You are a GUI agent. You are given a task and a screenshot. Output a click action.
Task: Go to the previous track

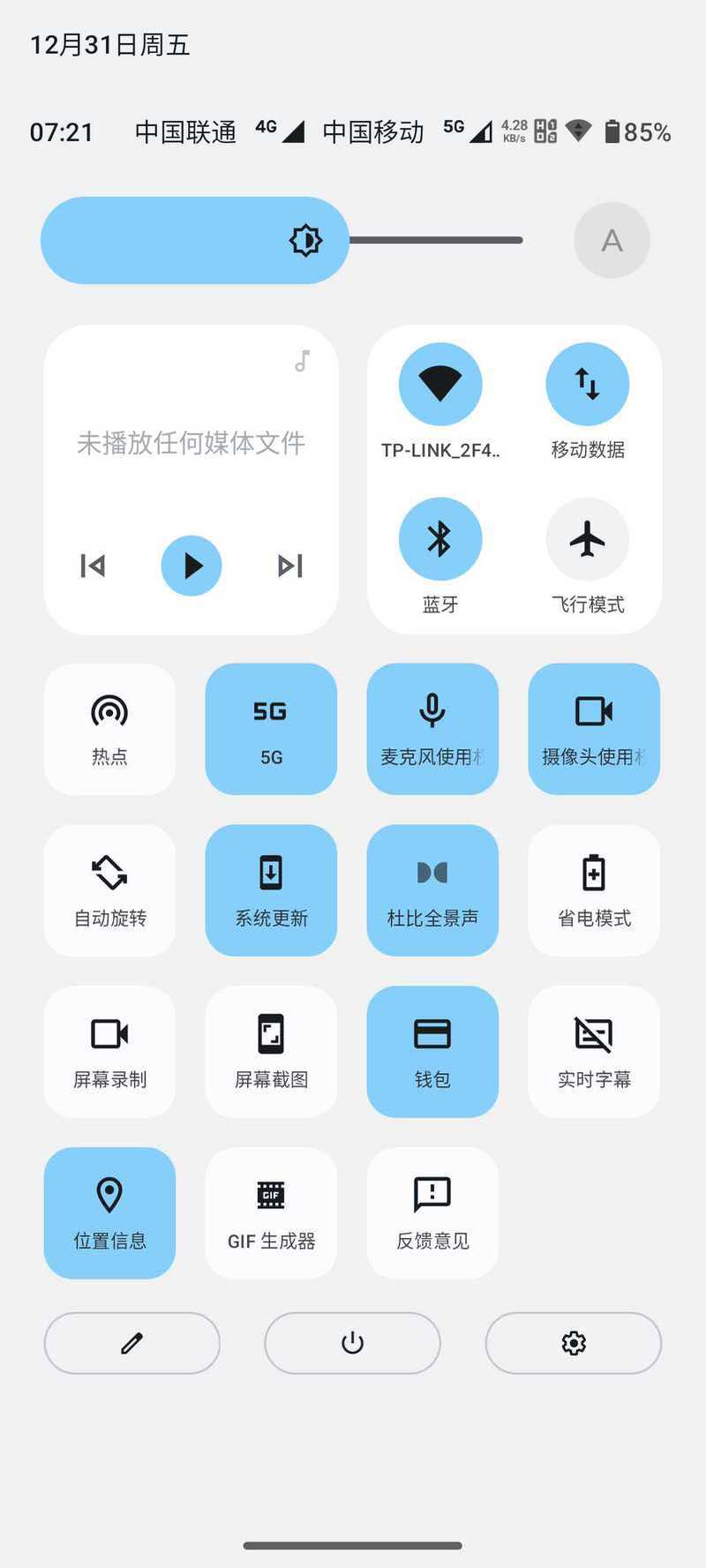93,566
